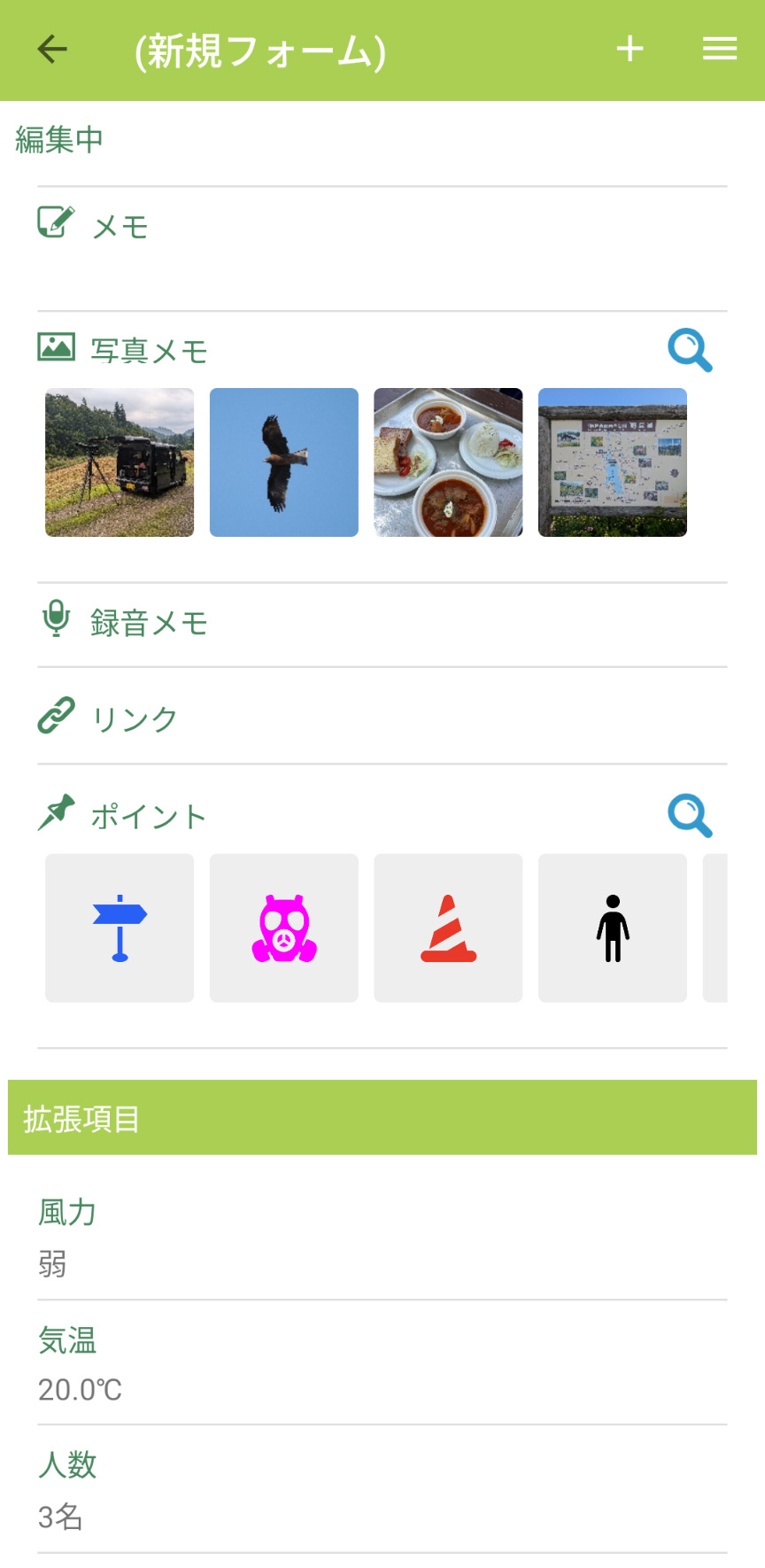Tap the plus icon to add item
765x1568 pixels.
click(x=630, y=50)
